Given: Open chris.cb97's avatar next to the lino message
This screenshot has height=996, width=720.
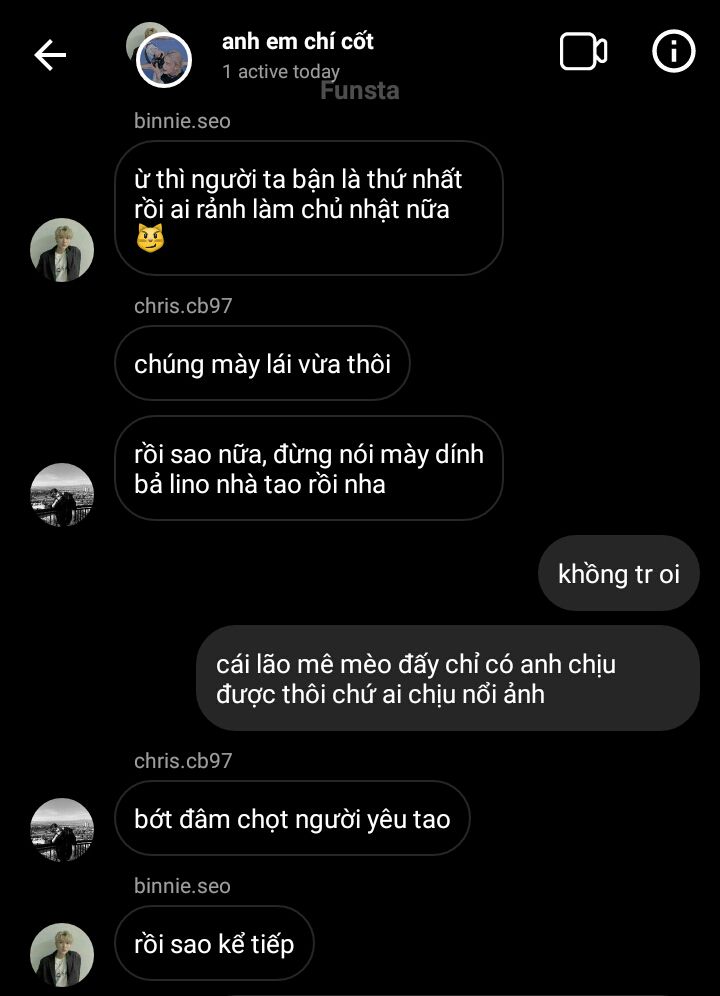Looking at the screenshot, I should (62, 494).
